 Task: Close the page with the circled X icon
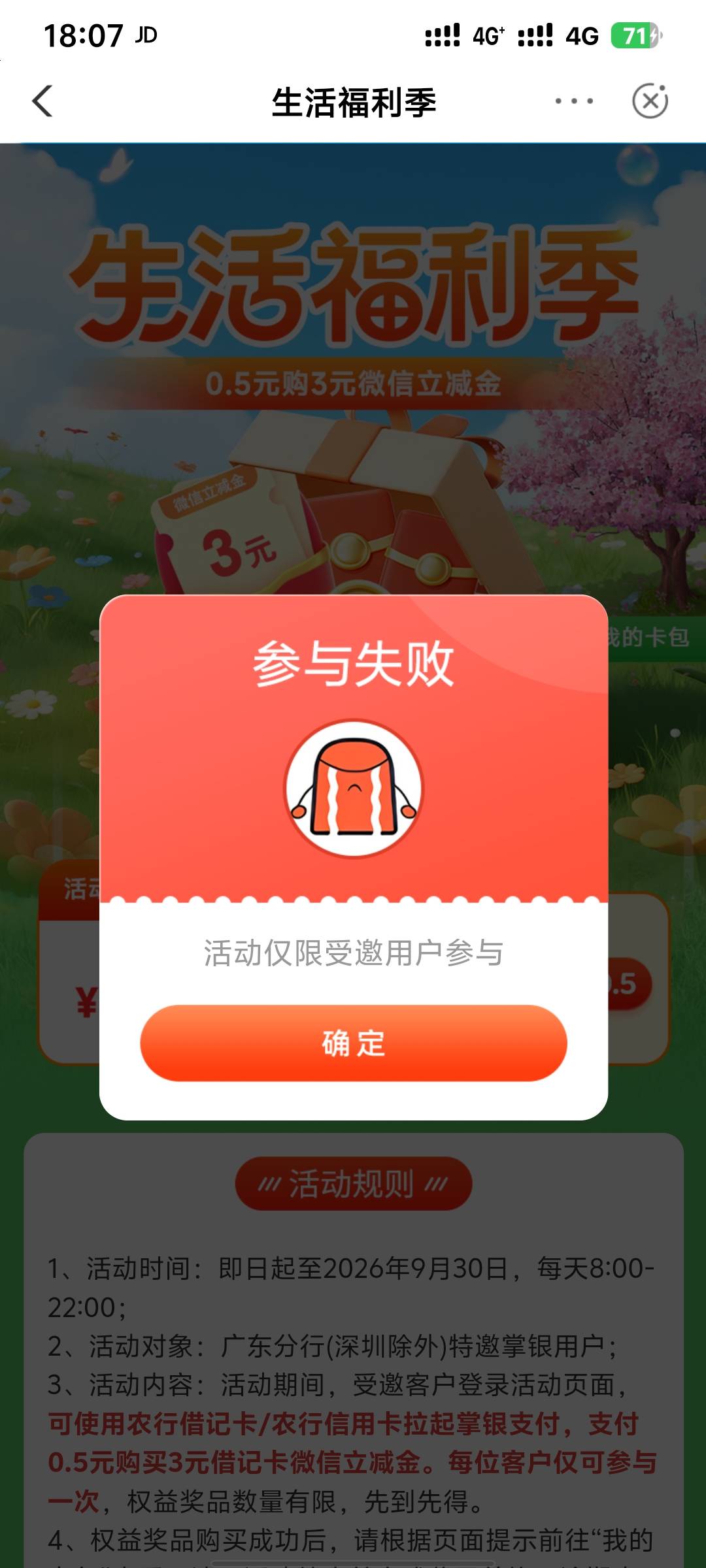(x=650, y=101)
